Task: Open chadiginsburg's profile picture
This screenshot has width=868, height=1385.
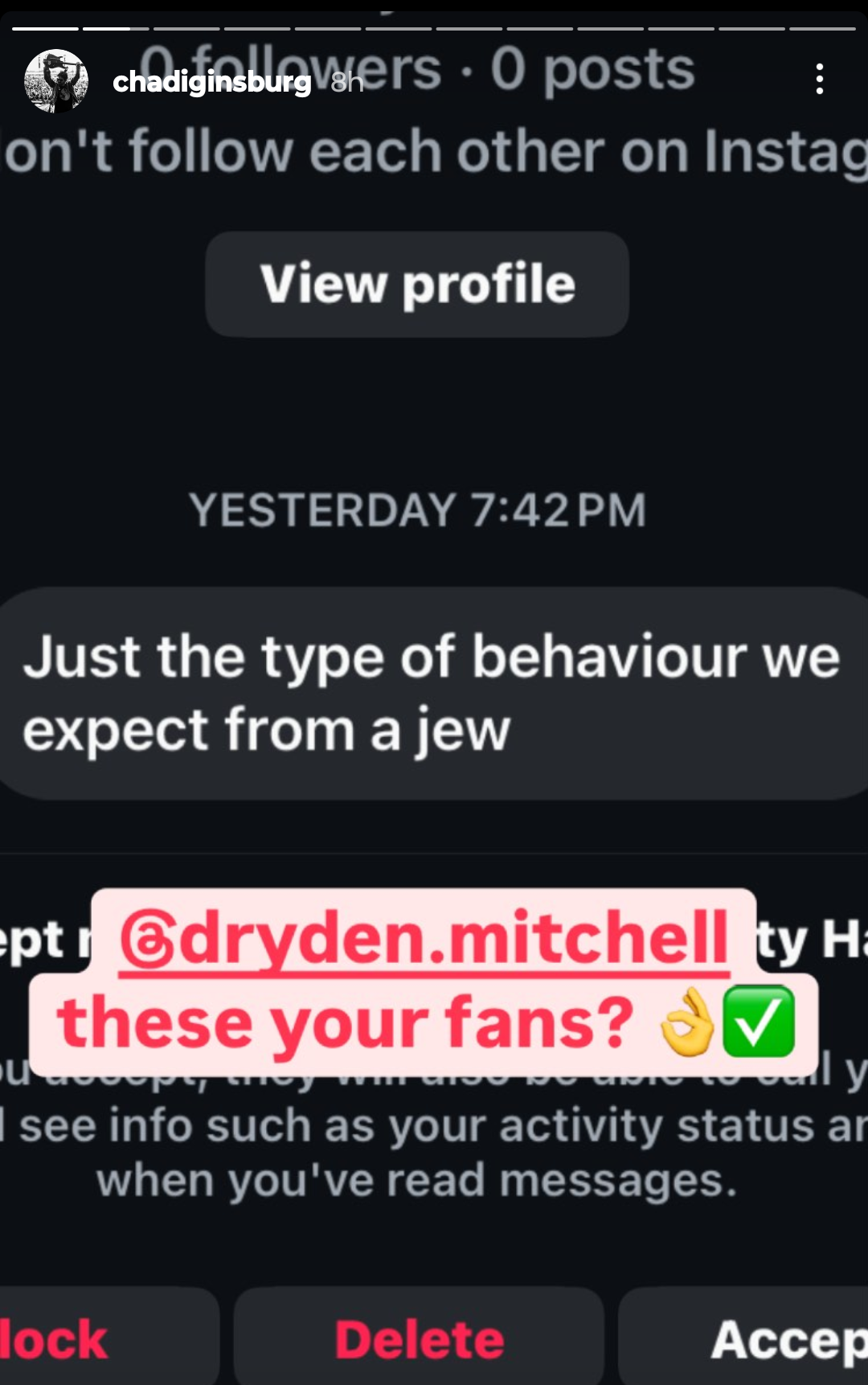Action: point(55,81)
